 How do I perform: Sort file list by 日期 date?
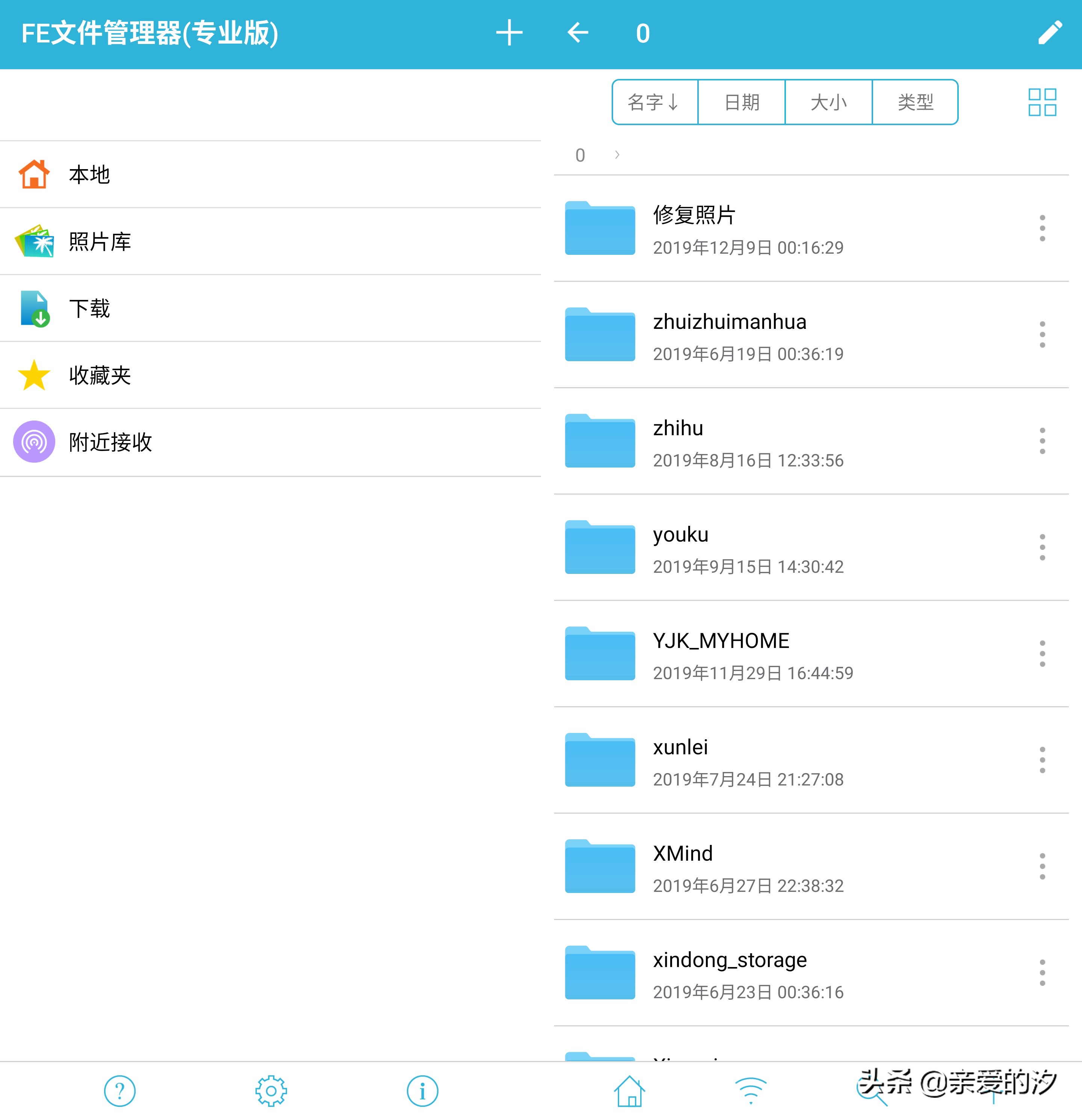(x=741, y=102)
